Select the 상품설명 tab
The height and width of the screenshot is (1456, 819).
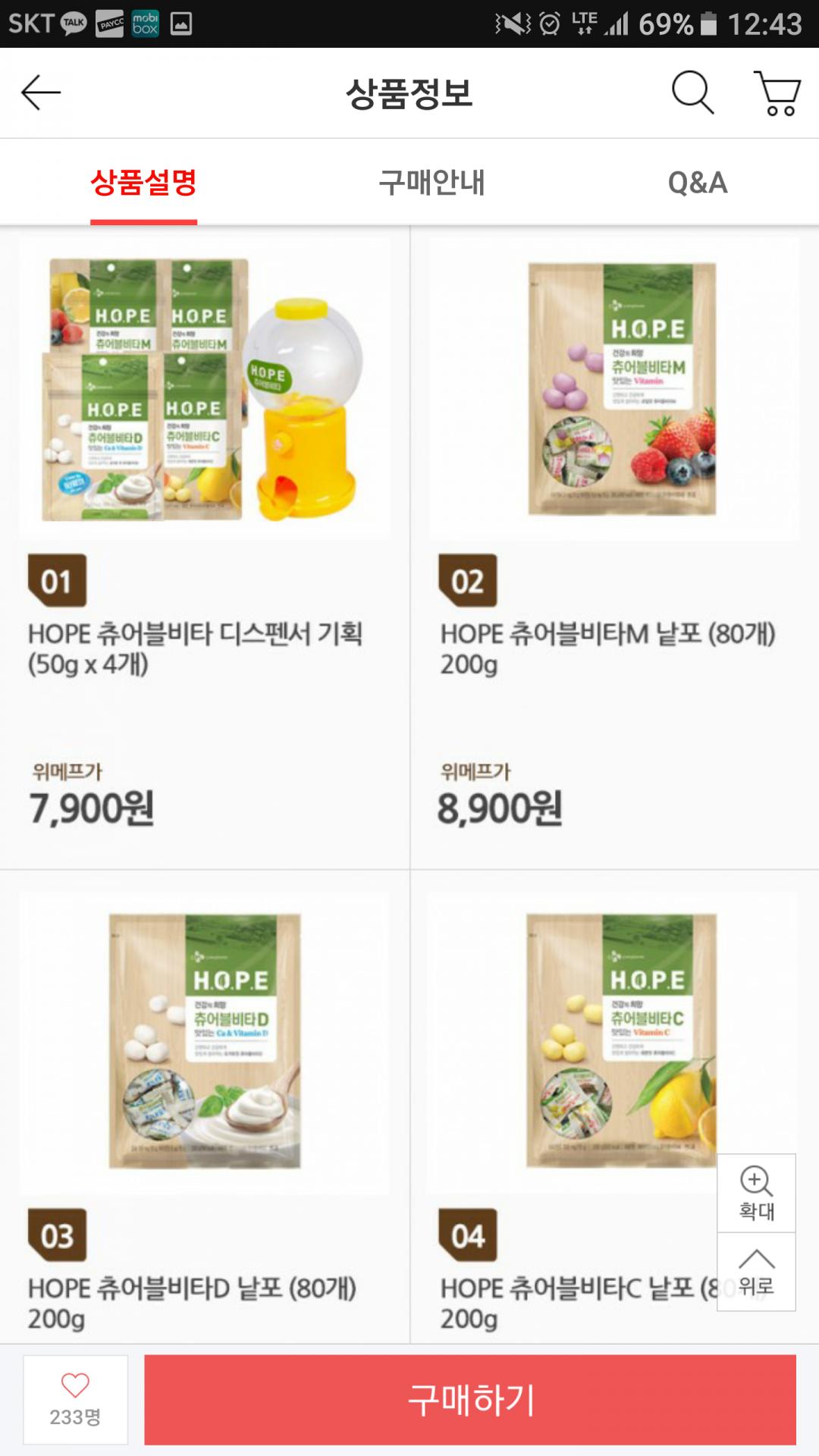click(143, 183)
